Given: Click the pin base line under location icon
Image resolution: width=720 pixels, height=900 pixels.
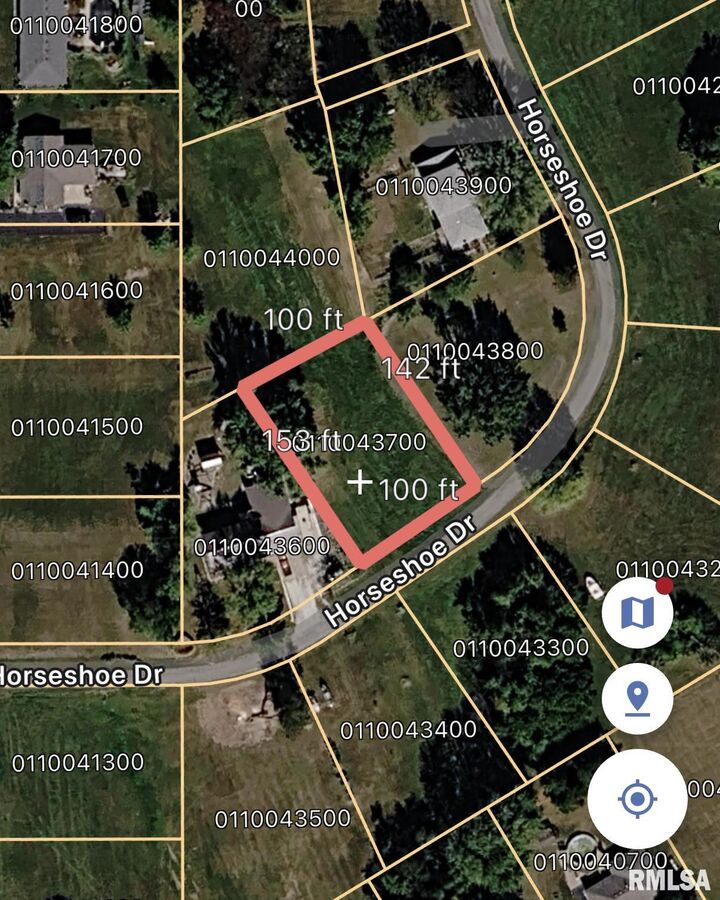Looking at the screenshot, I should click(x=638, y=712).
